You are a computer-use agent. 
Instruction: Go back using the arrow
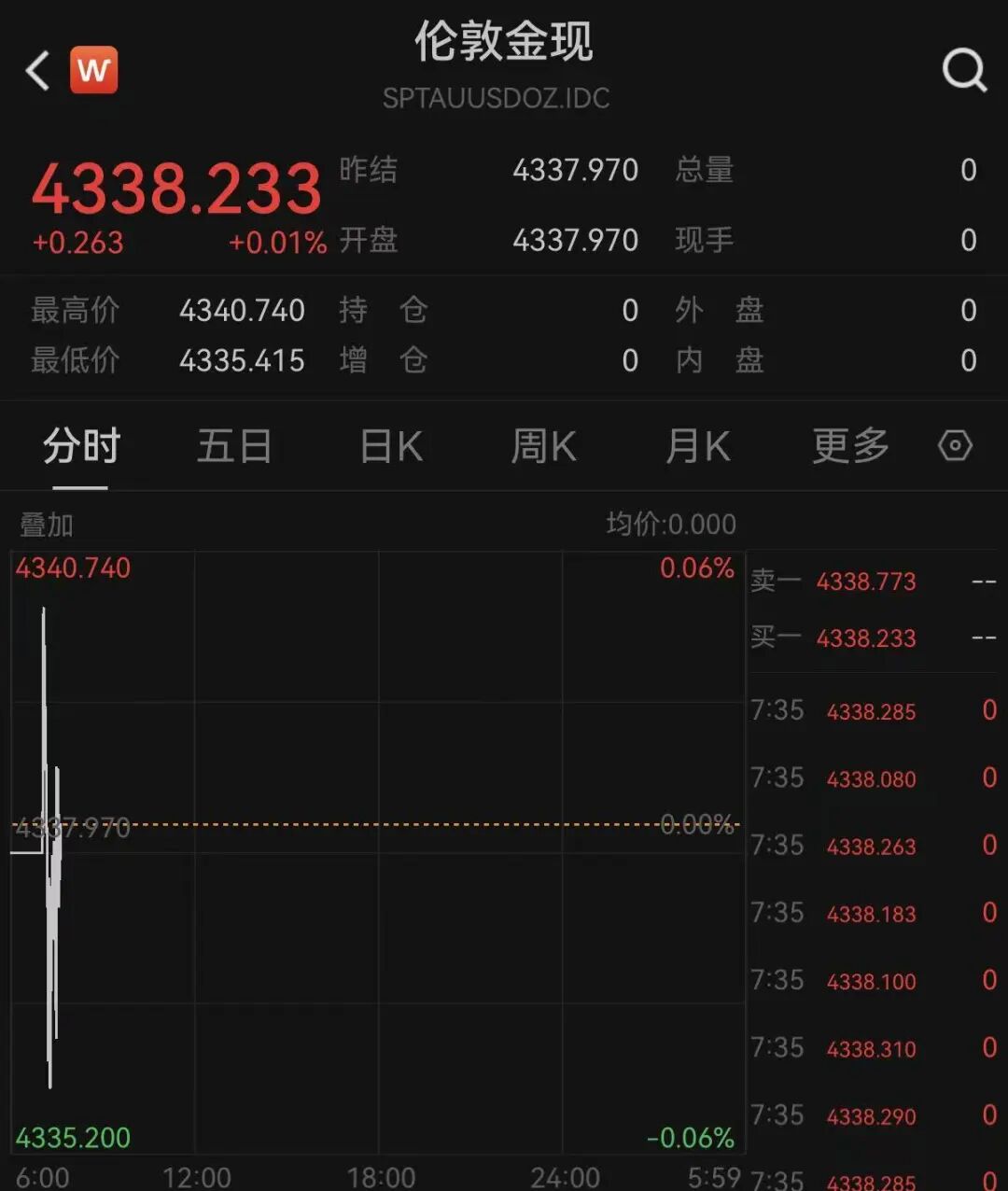tap(37, 71)
